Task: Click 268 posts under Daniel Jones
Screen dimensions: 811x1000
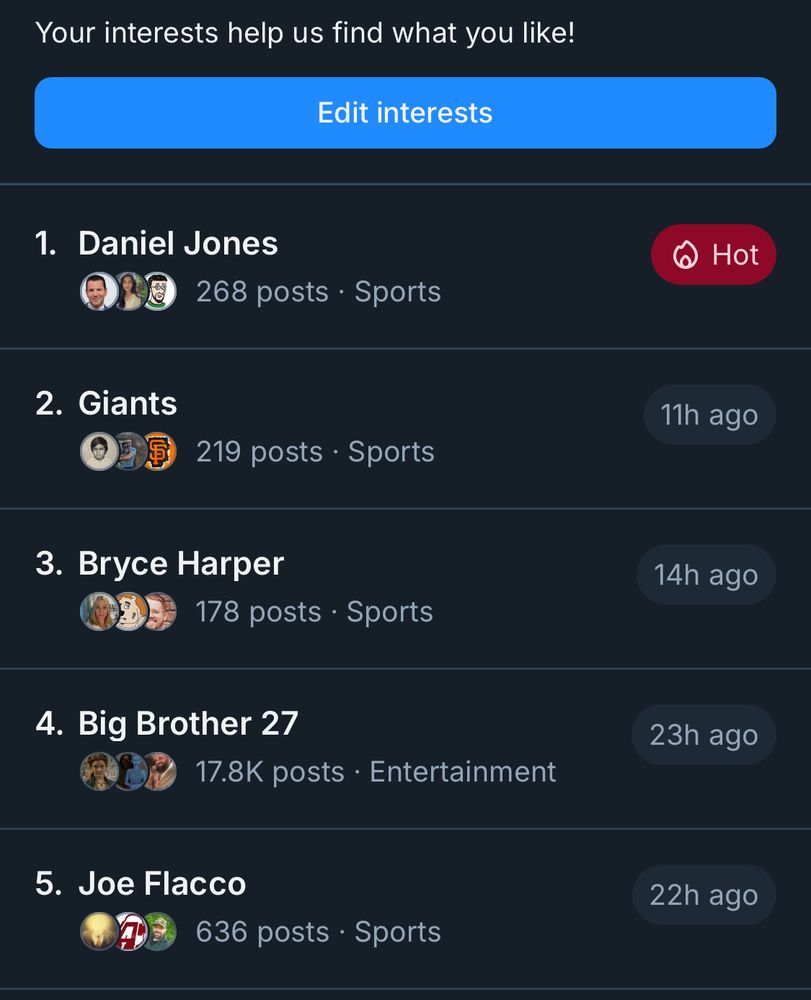Action: click(x=261, y=291)
